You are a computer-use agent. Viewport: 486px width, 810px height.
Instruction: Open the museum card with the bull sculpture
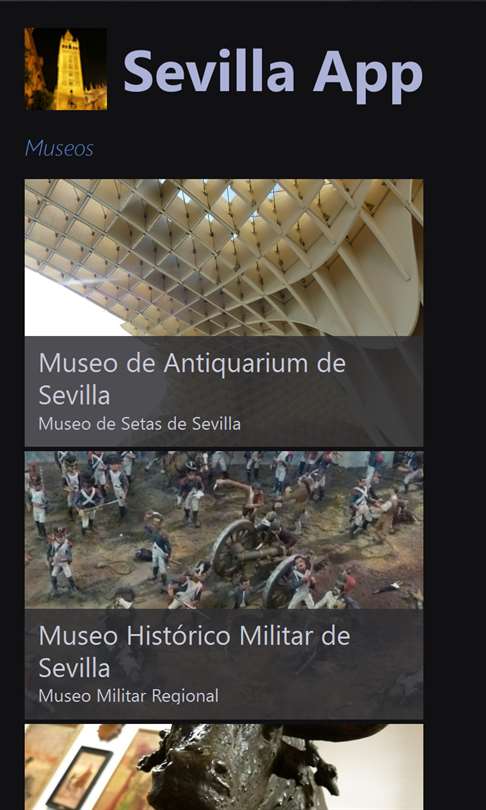tap(224, 767)
